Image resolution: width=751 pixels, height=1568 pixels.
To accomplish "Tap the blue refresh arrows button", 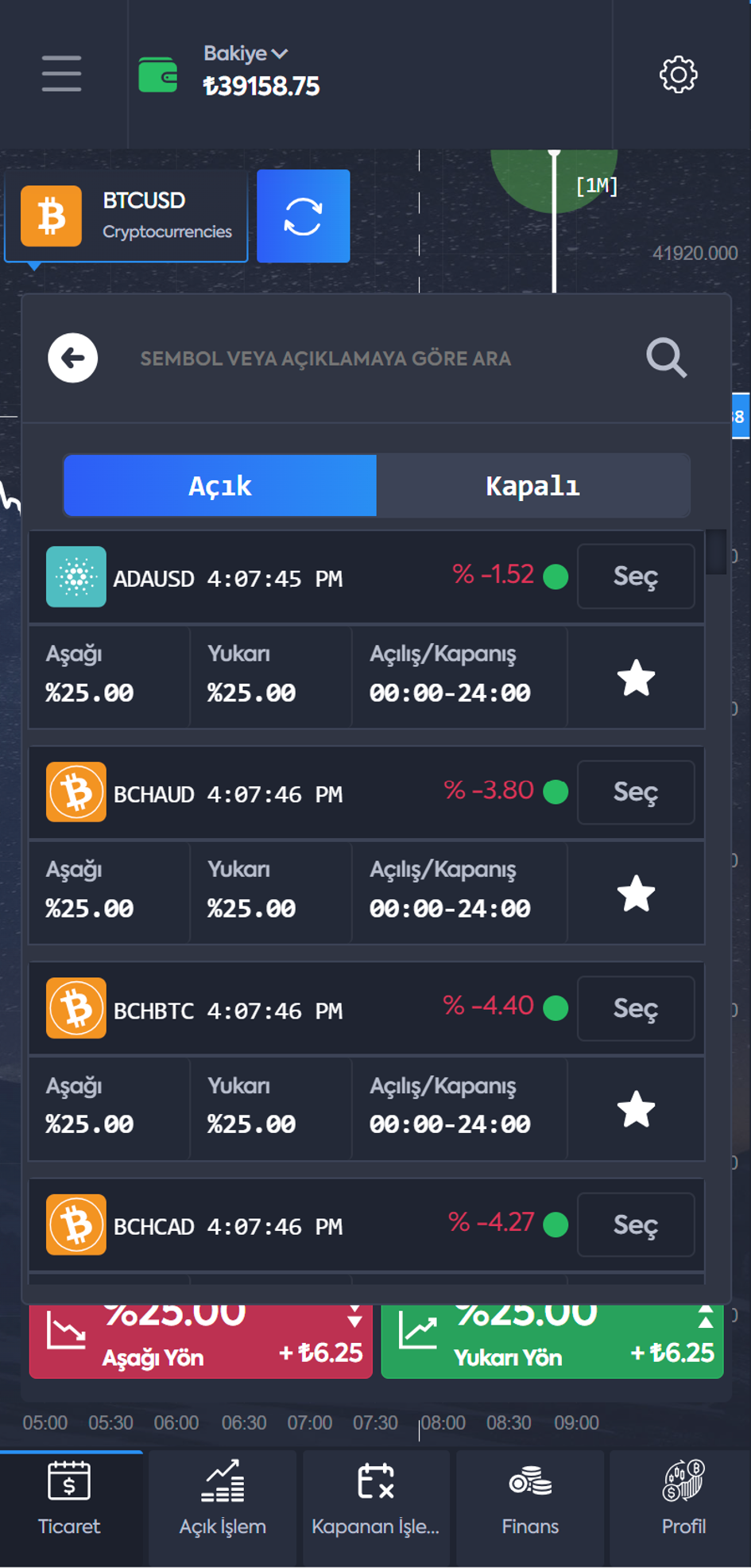I will (304, 216).
